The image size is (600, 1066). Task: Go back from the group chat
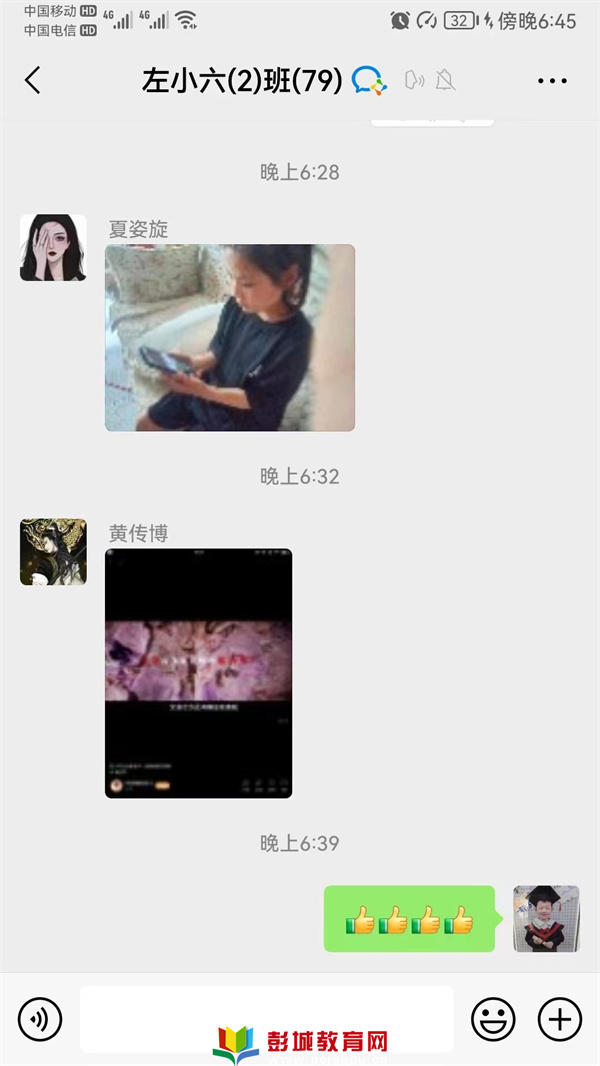(x=33, y=81)
